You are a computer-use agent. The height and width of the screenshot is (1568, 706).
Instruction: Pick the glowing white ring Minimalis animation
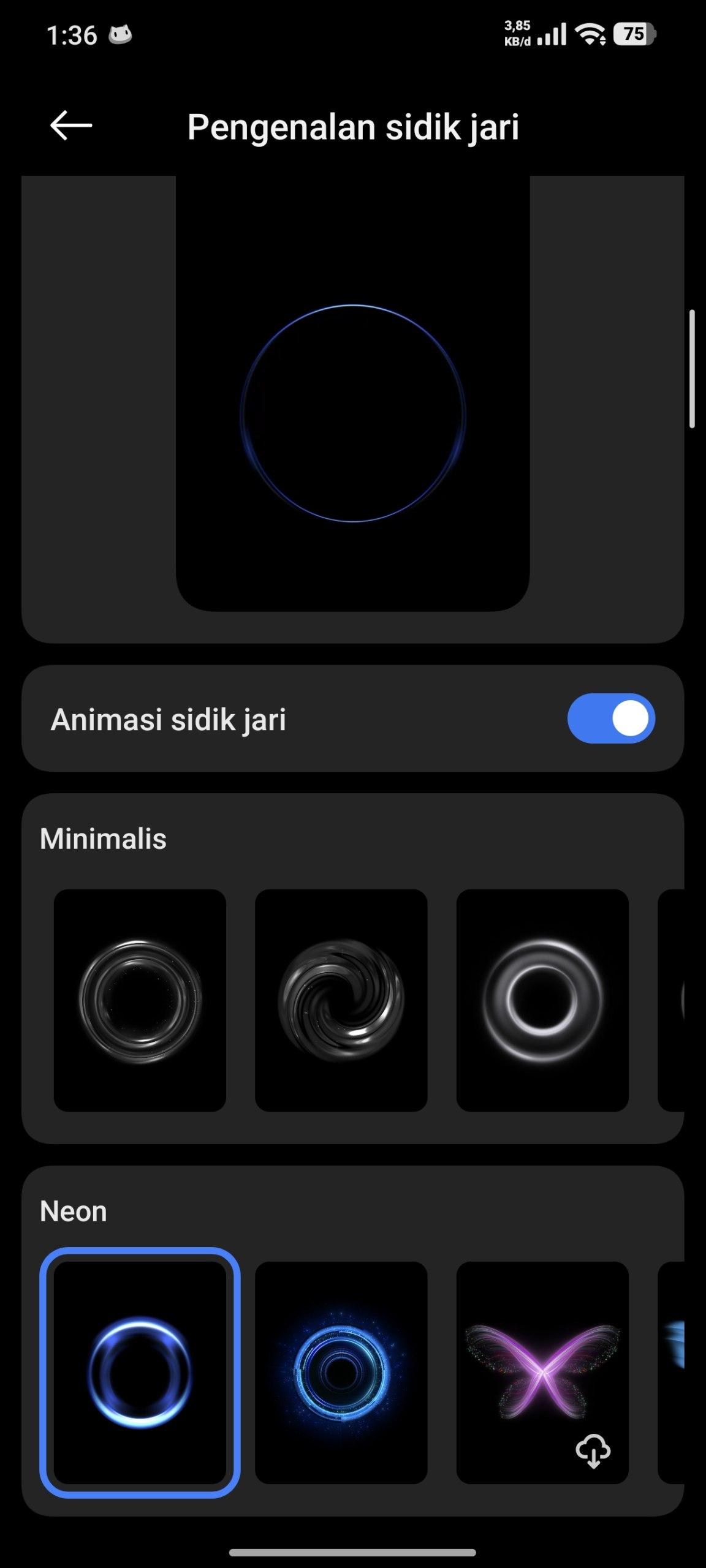pos(542,1000)
